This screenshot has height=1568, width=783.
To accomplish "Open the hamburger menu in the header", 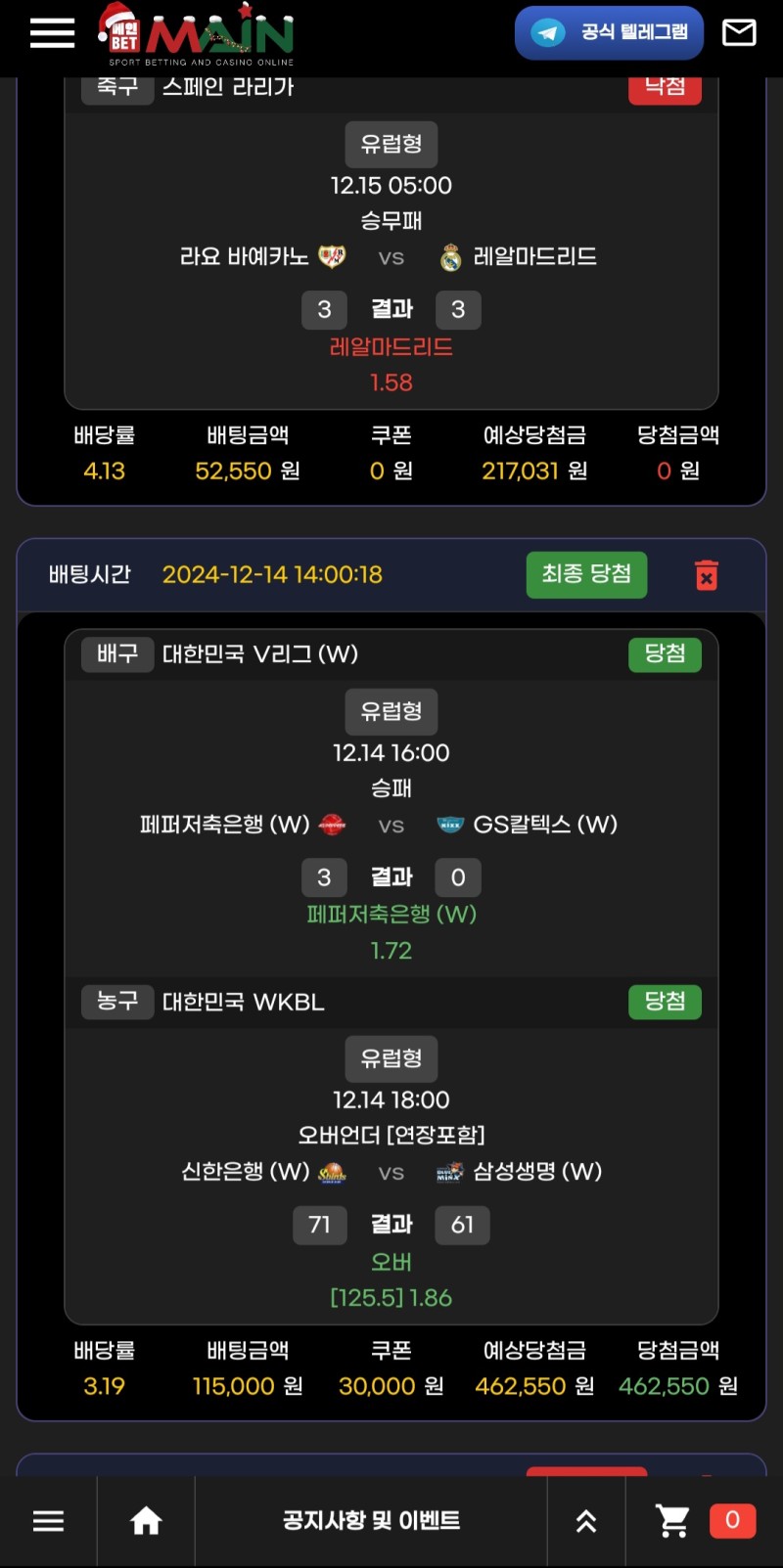I will [52, 33].
